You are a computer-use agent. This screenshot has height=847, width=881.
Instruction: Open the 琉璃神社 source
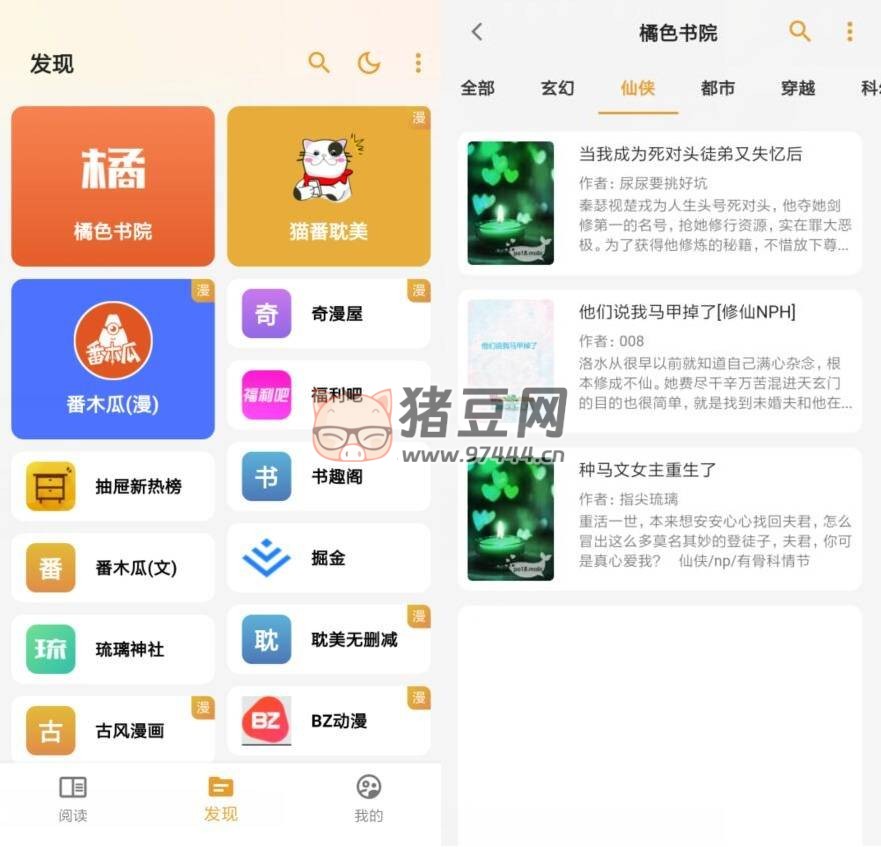[113, 649]
